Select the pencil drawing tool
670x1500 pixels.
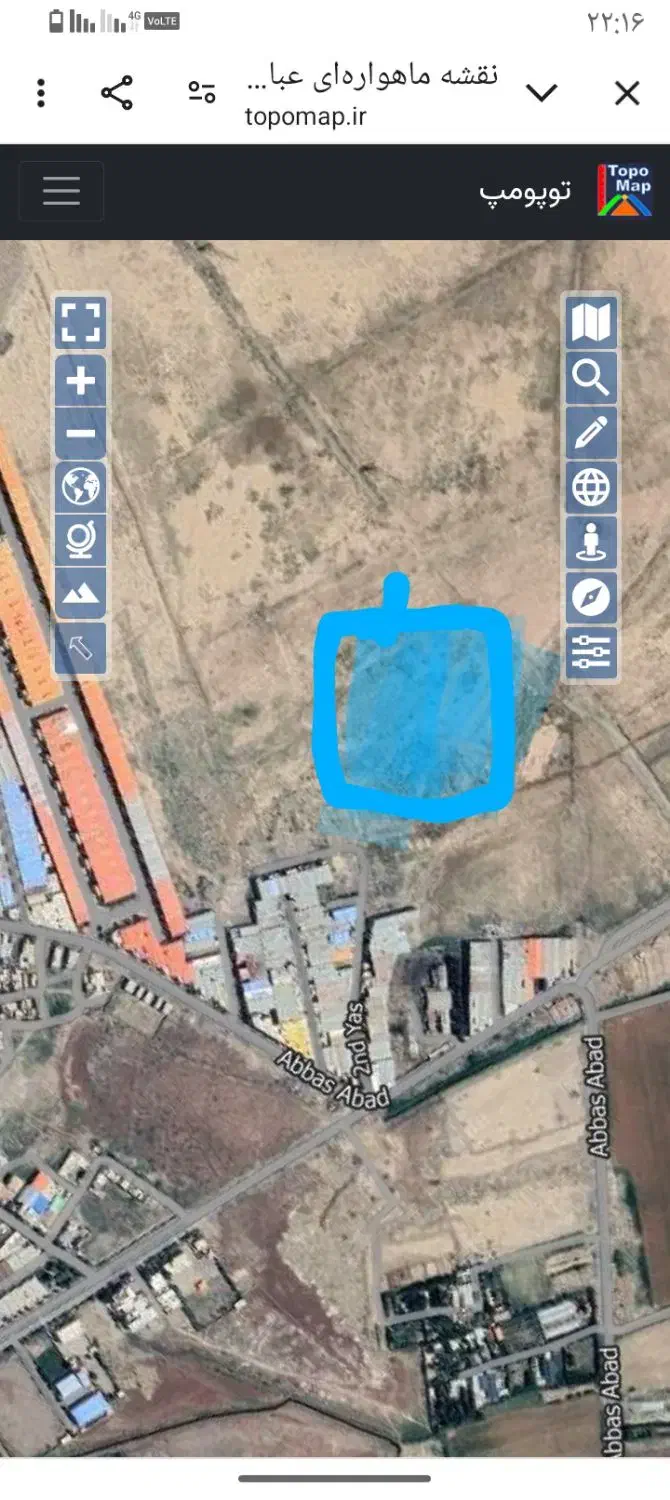tap(591, 433)
